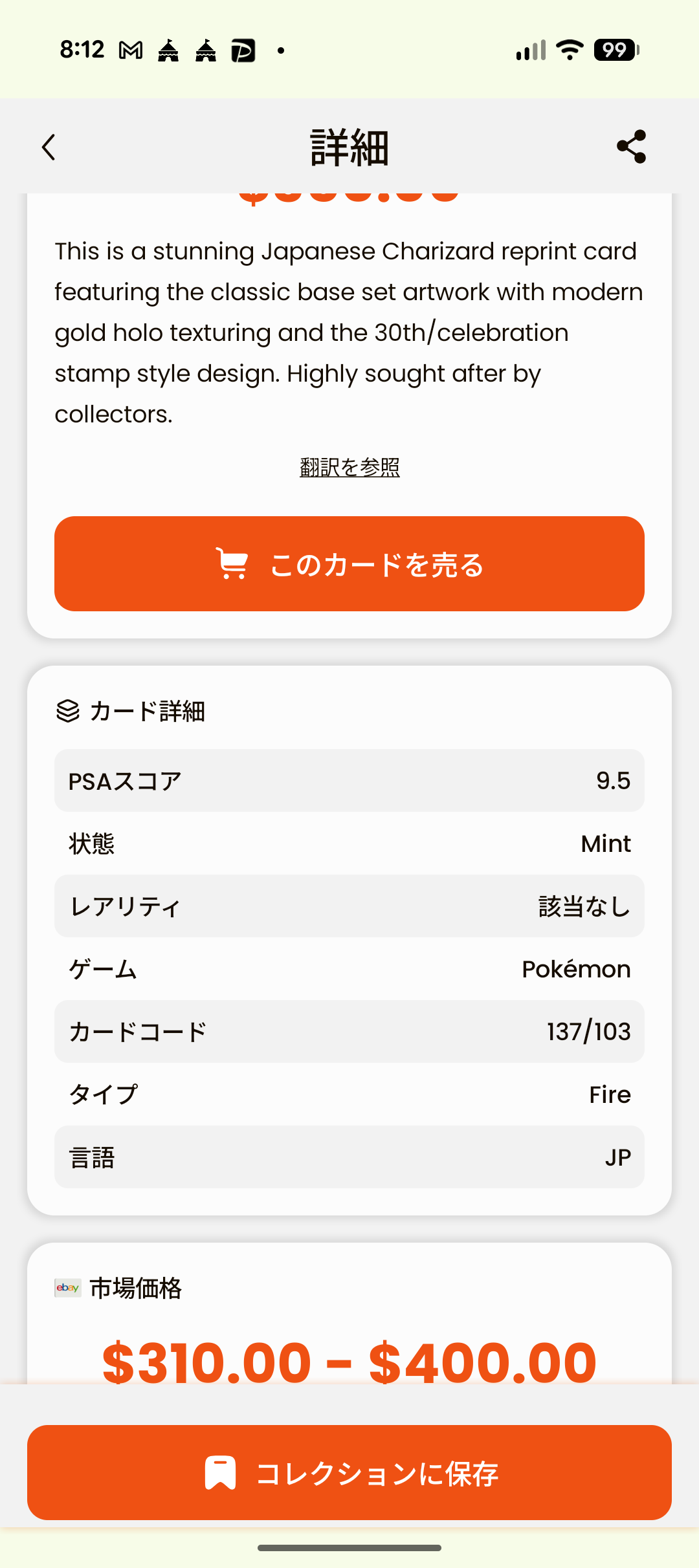Screen dimensions: 699x1568
Task: Share this card's details
Action: (631, 147)
